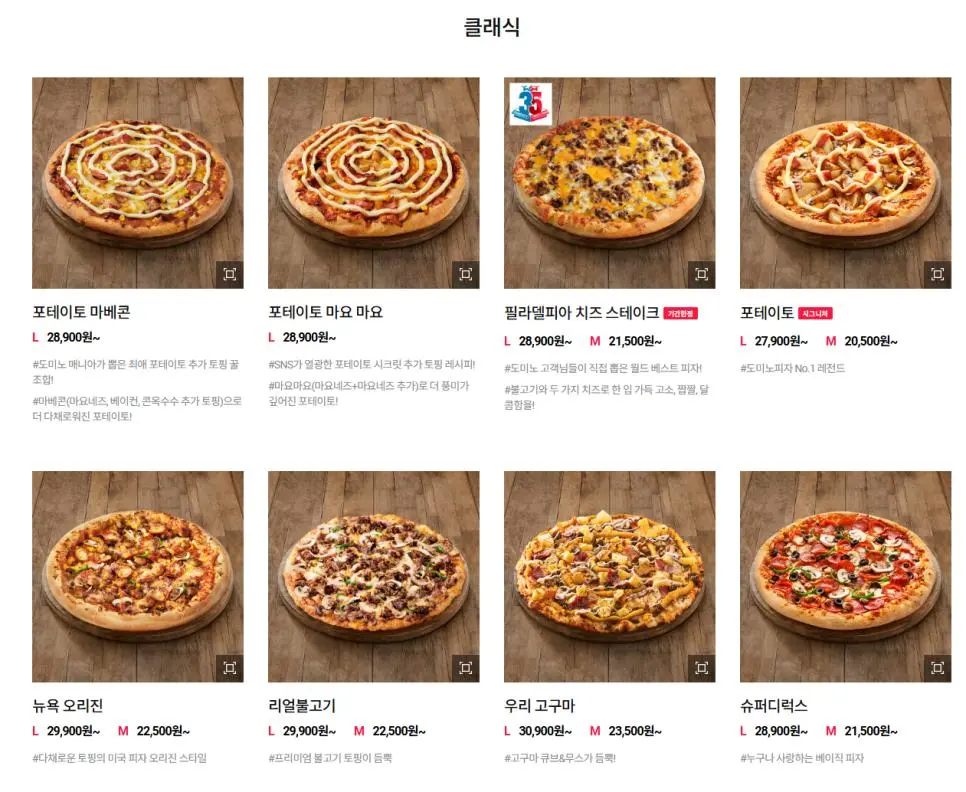This screenshot has width=966, height=792.
Task: Open the 포테이토 시그니처 pizza card
Action: [845, 170]
